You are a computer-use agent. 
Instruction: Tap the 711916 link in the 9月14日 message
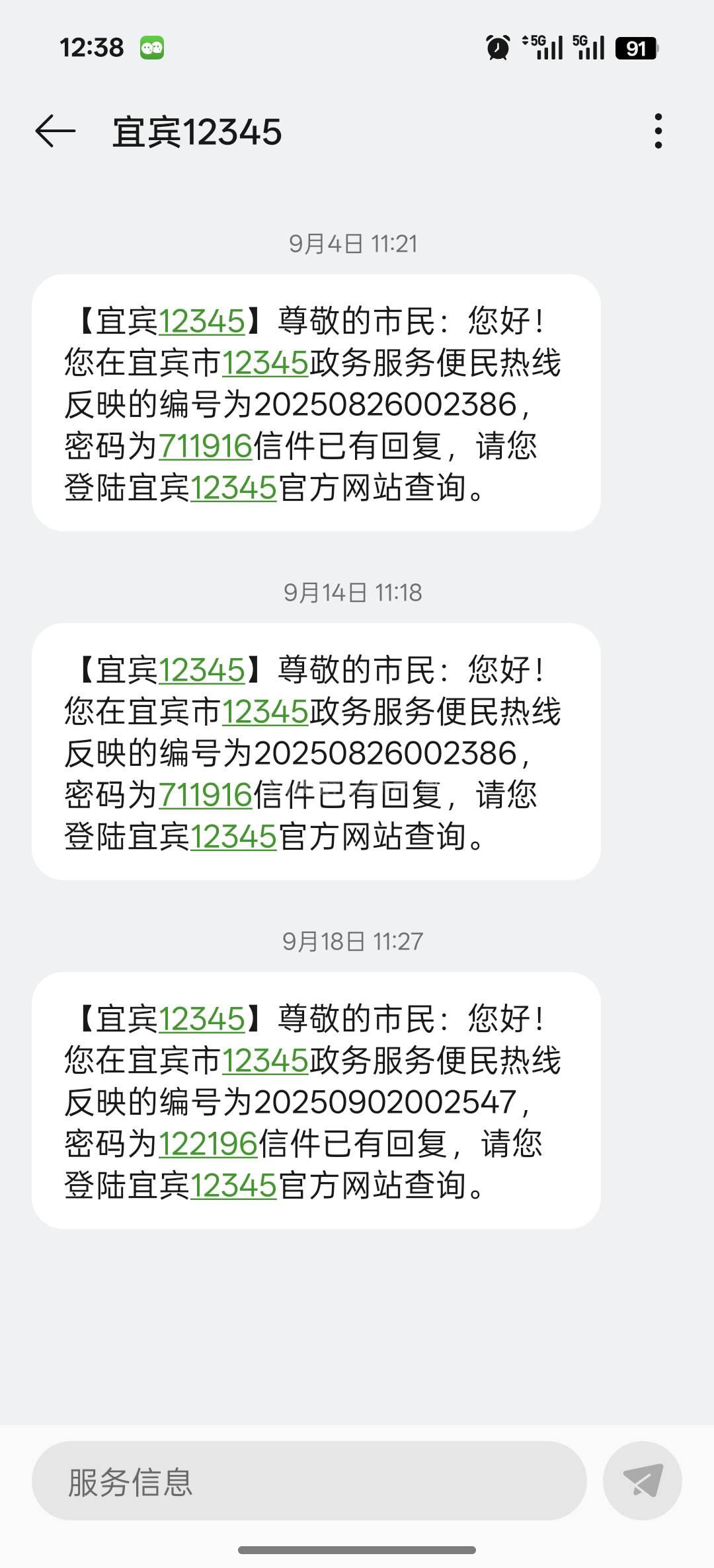click(x=205, y=795)
